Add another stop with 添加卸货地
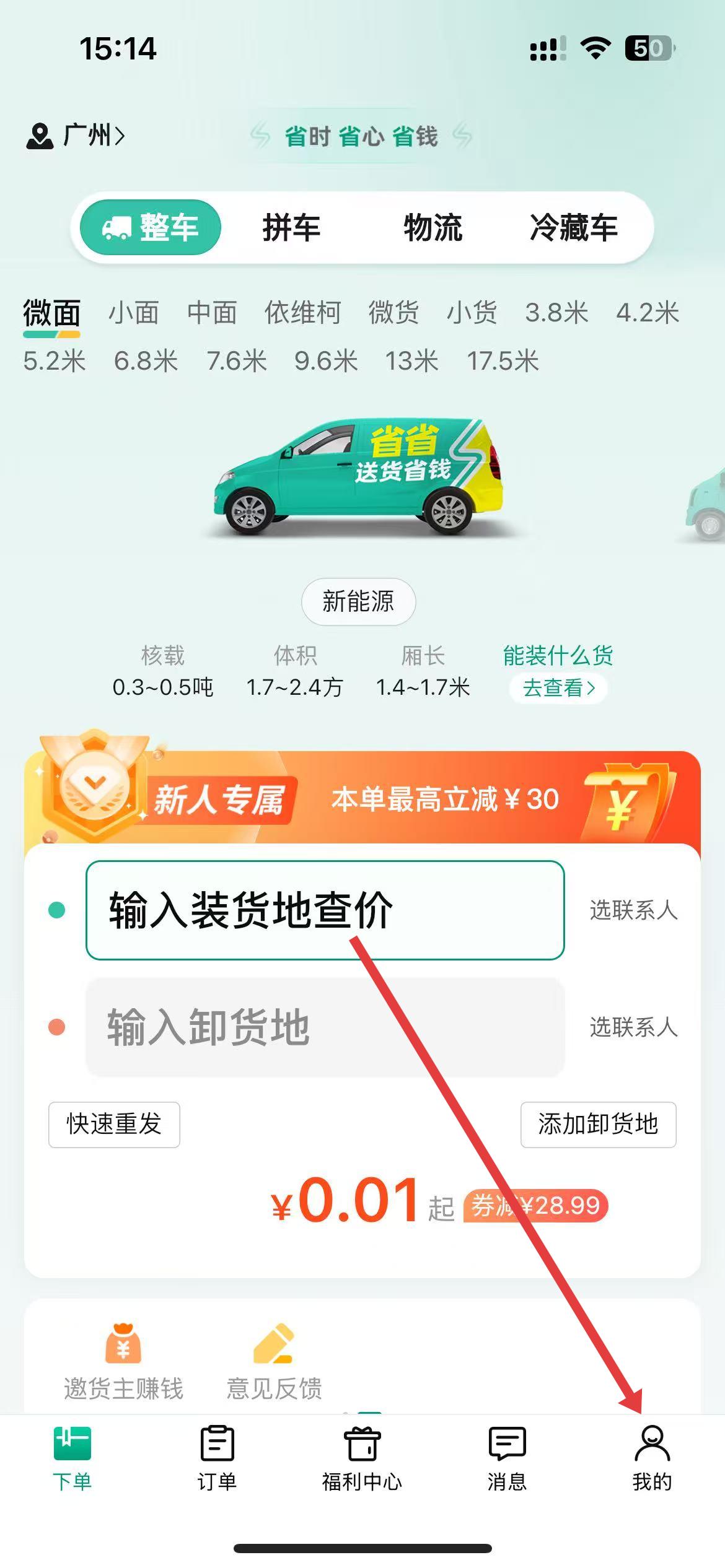725x1568 pixels. [598, 1124]
